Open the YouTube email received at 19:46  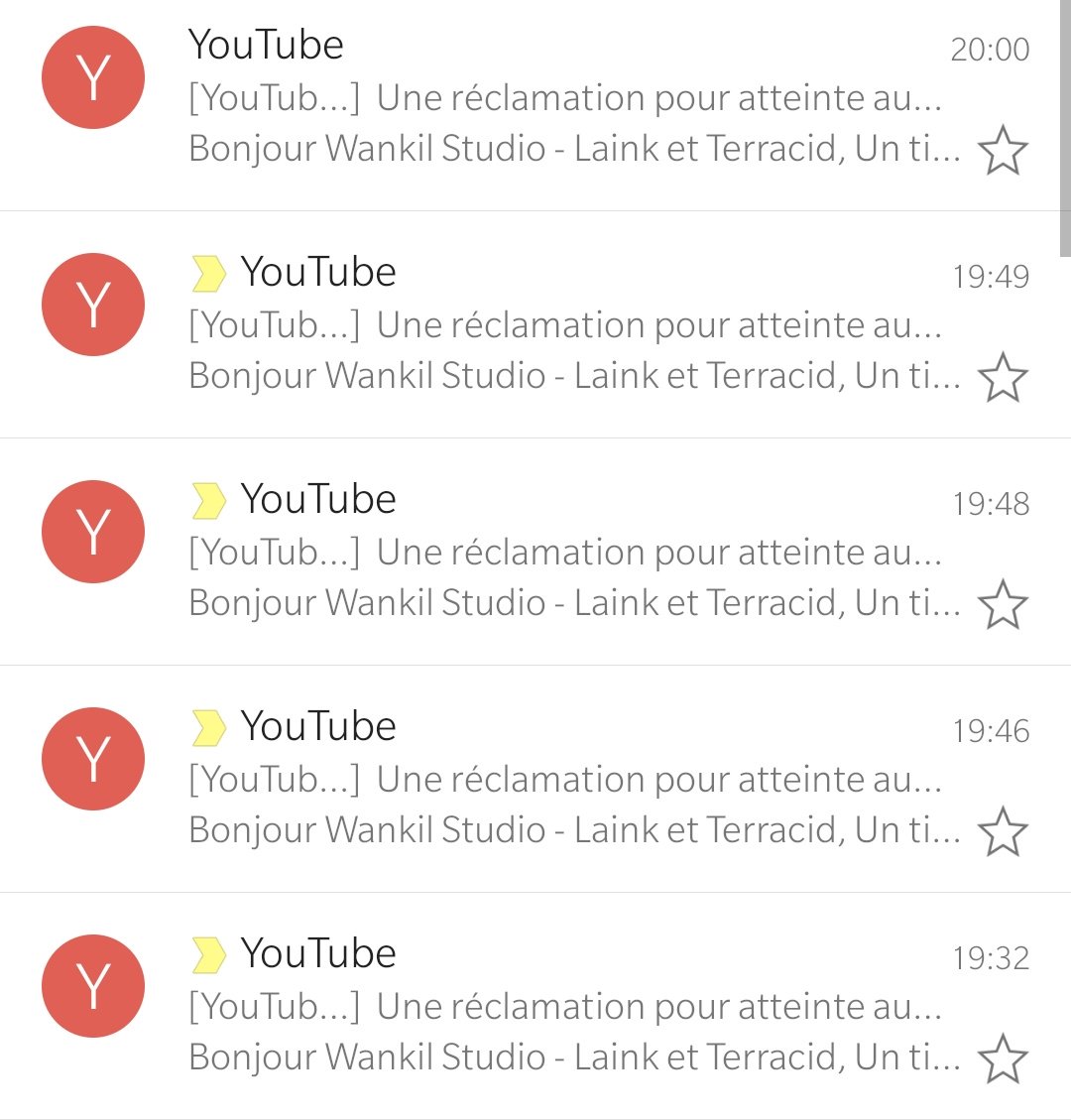pyautogui.click(x=565, y=780)
